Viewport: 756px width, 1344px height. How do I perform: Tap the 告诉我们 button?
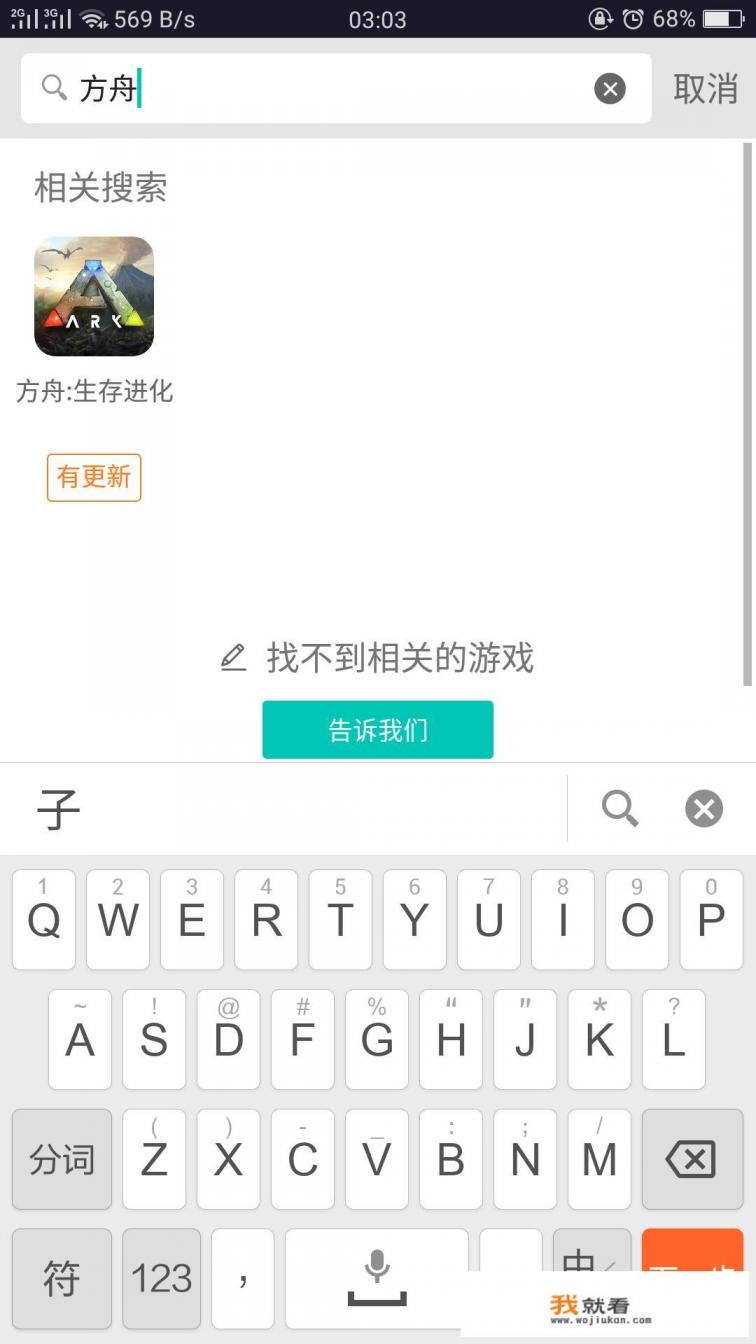pos(377,730)
